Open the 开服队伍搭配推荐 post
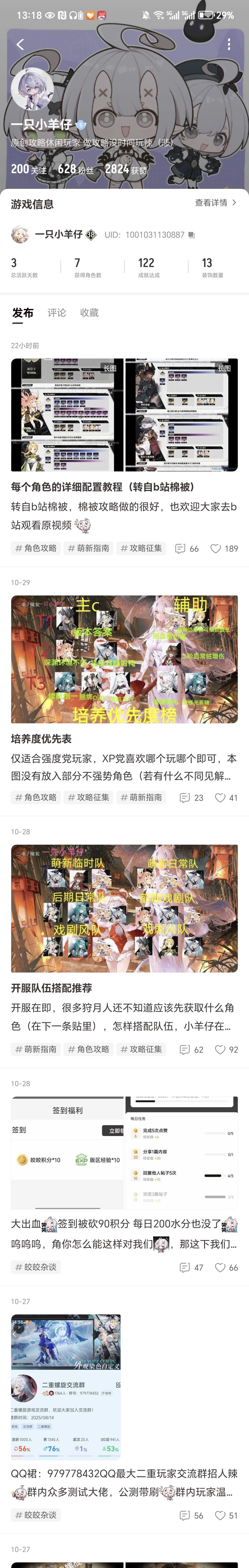The height and width of the screenshot is (1568, 249). coord(51,988)
